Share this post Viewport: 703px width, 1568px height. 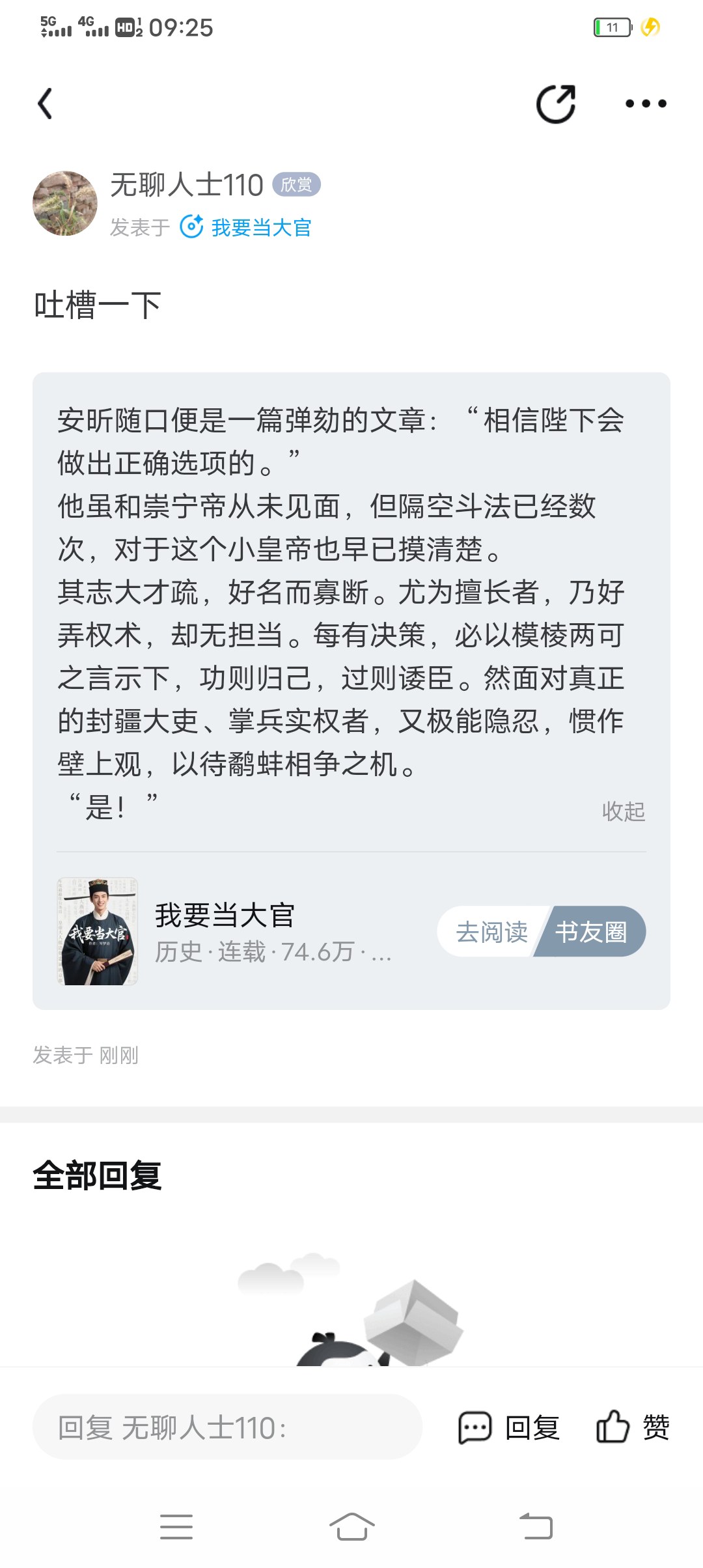[x=555, y=104]
